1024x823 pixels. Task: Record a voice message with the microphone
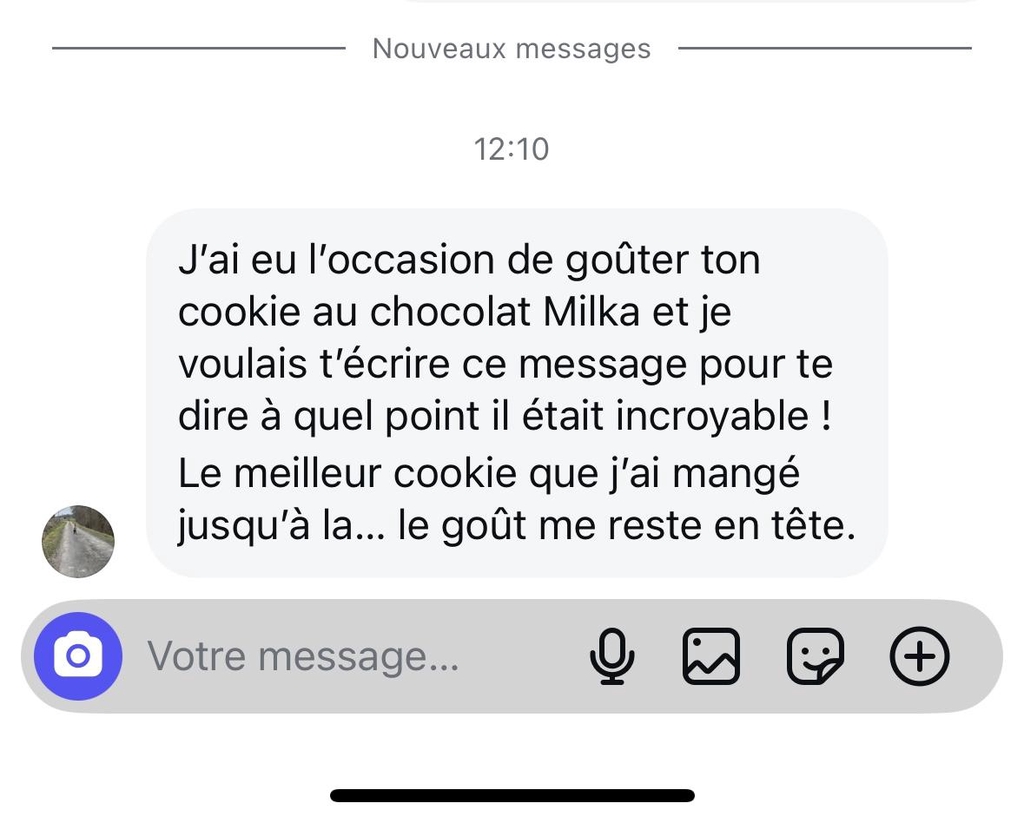[x=611, y=657]
